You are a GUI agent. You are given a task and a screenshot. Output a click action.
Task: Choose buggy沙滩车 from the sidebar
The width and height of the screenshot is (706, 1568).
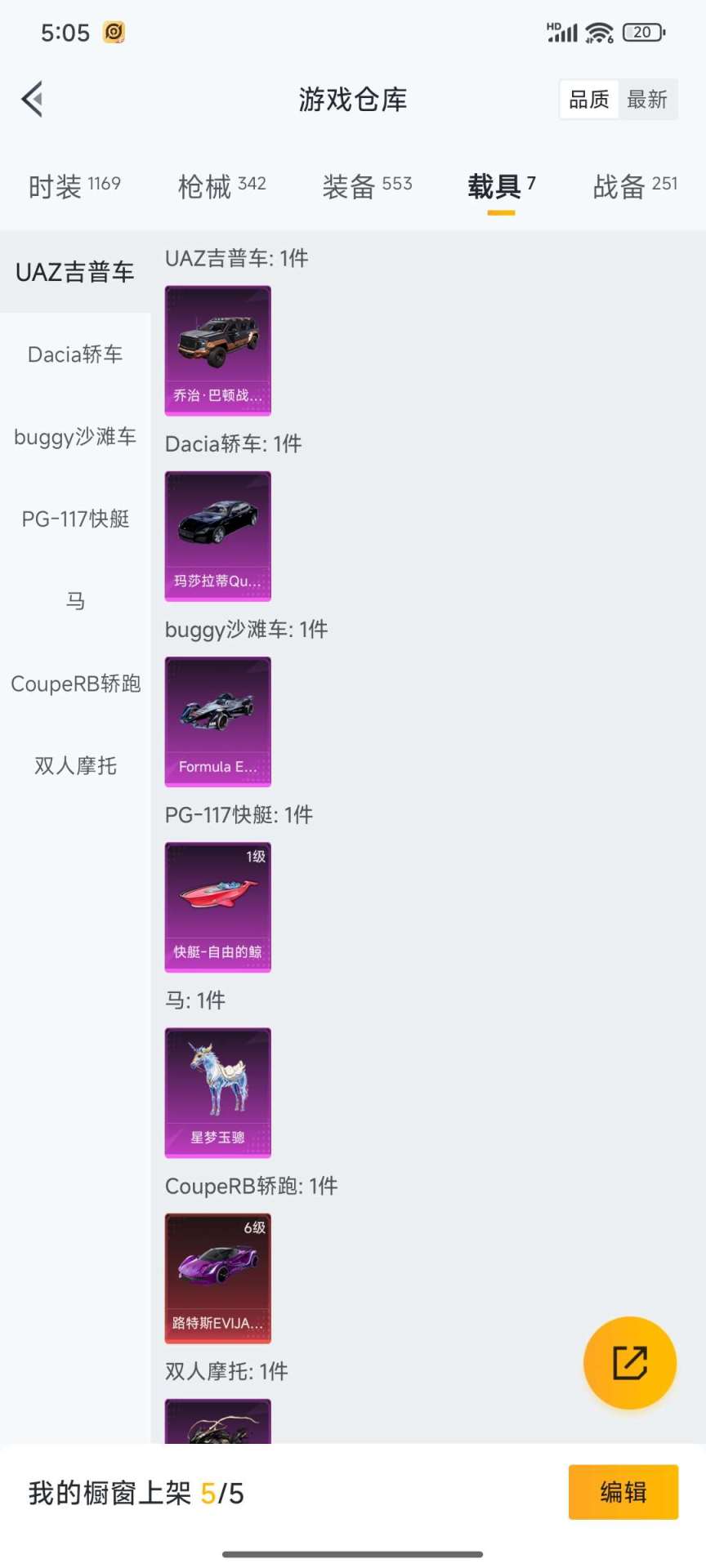[74, 437]
